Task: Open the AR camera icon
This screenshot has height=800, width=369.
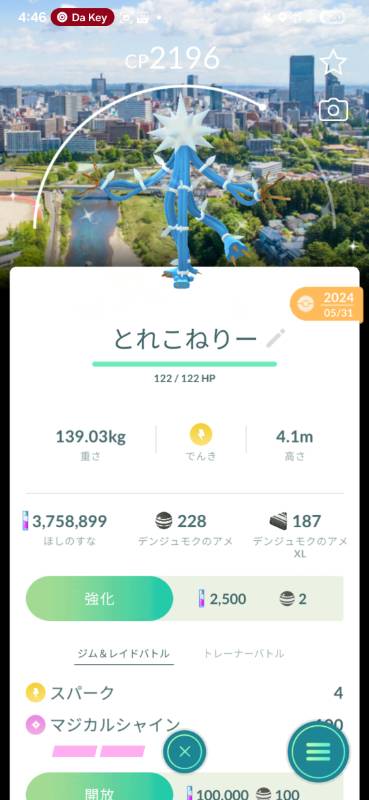Action: click(333, 110)
